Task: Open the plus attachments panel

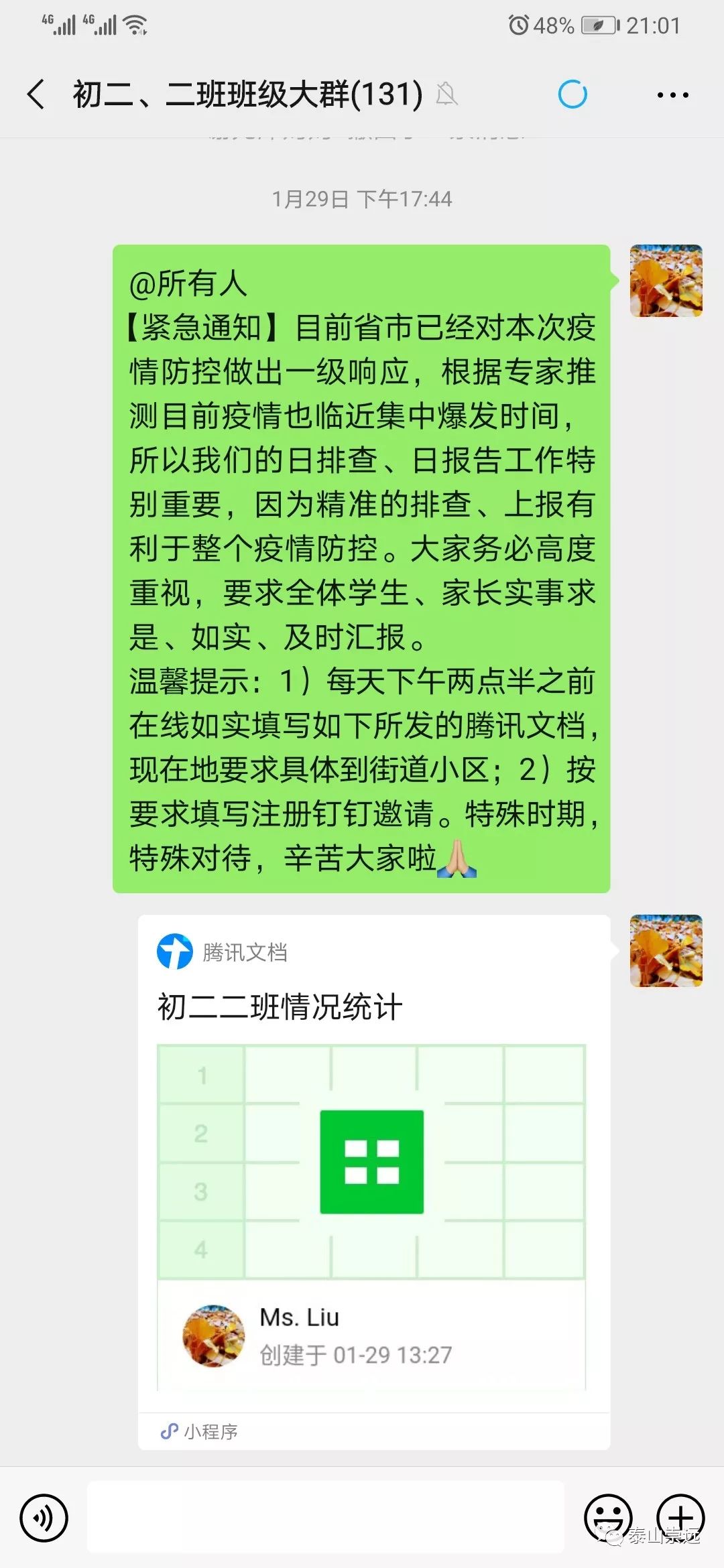Action: pos(680,1516)
